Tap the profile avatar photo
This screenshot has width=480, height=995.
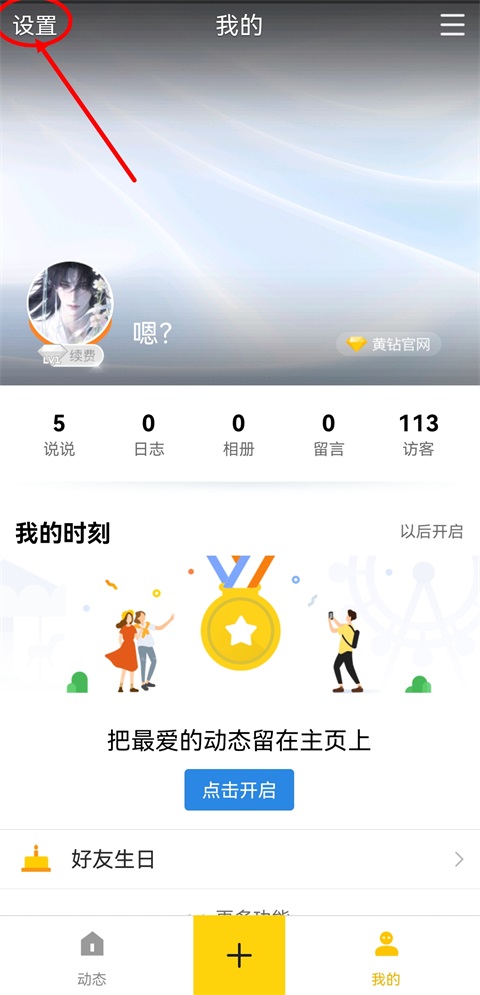pyautogui.click(x=70, y=303)
